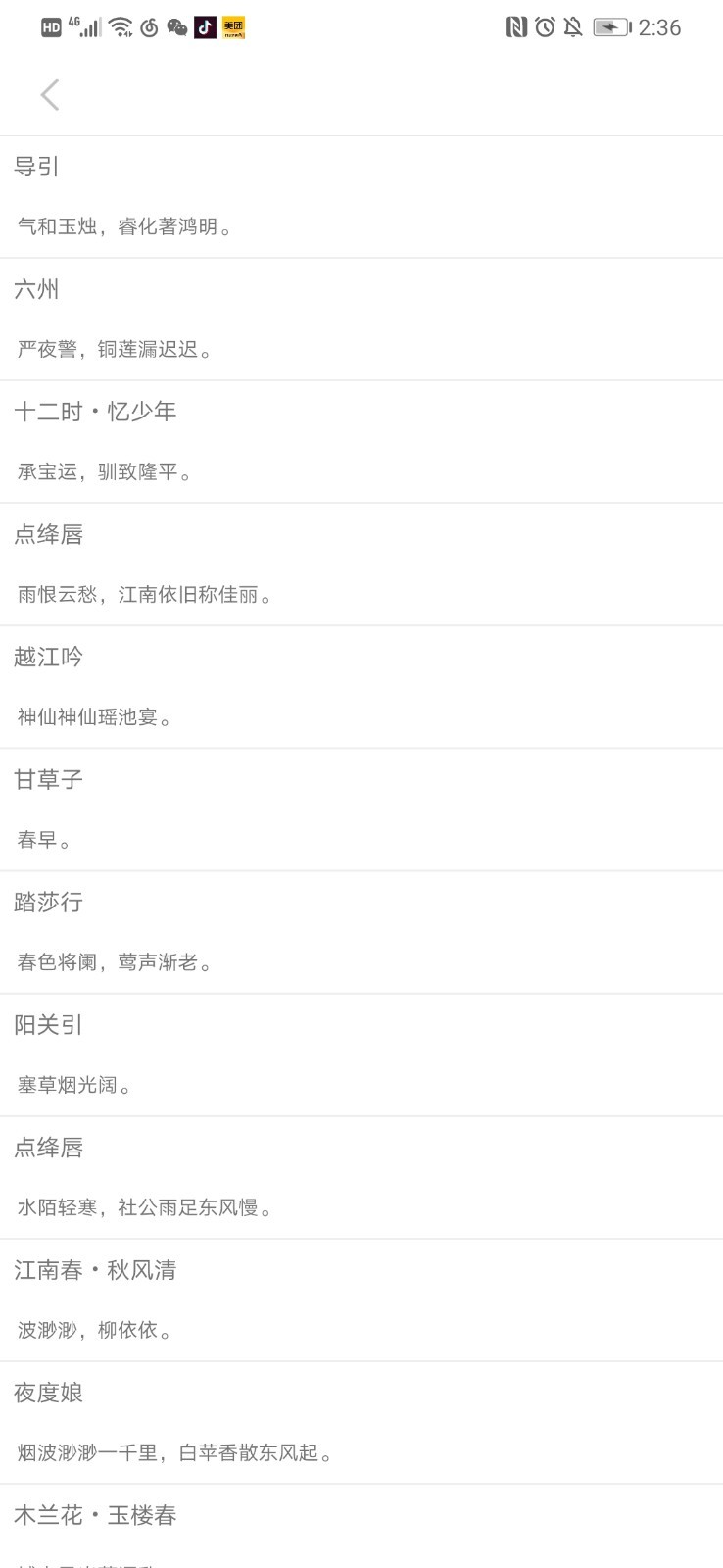
Task: Open 木兰花·玉楼春 poem
Action: point(361,1527)
